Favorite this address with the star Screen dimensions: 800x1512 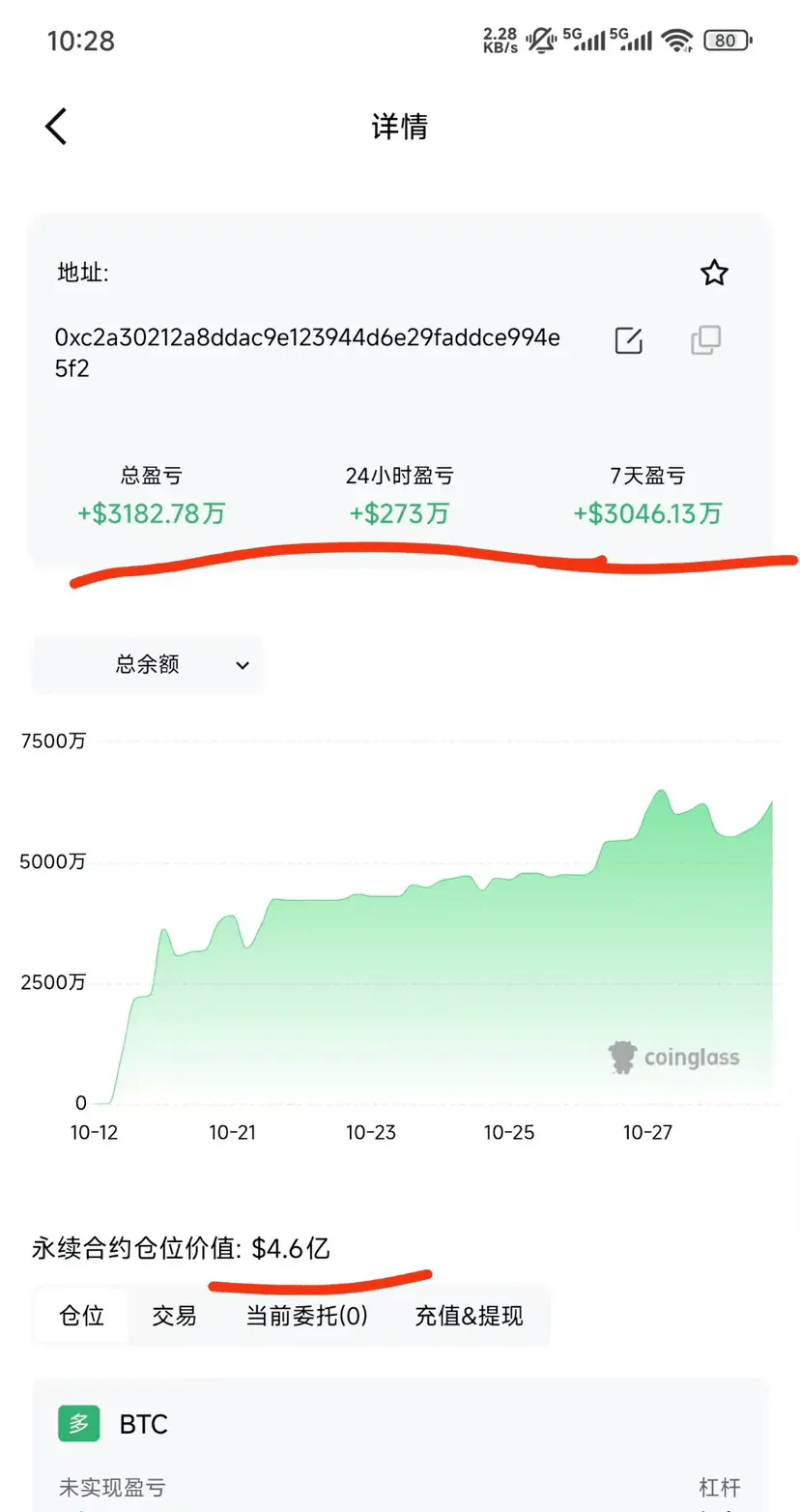click(x=714, y=274)
